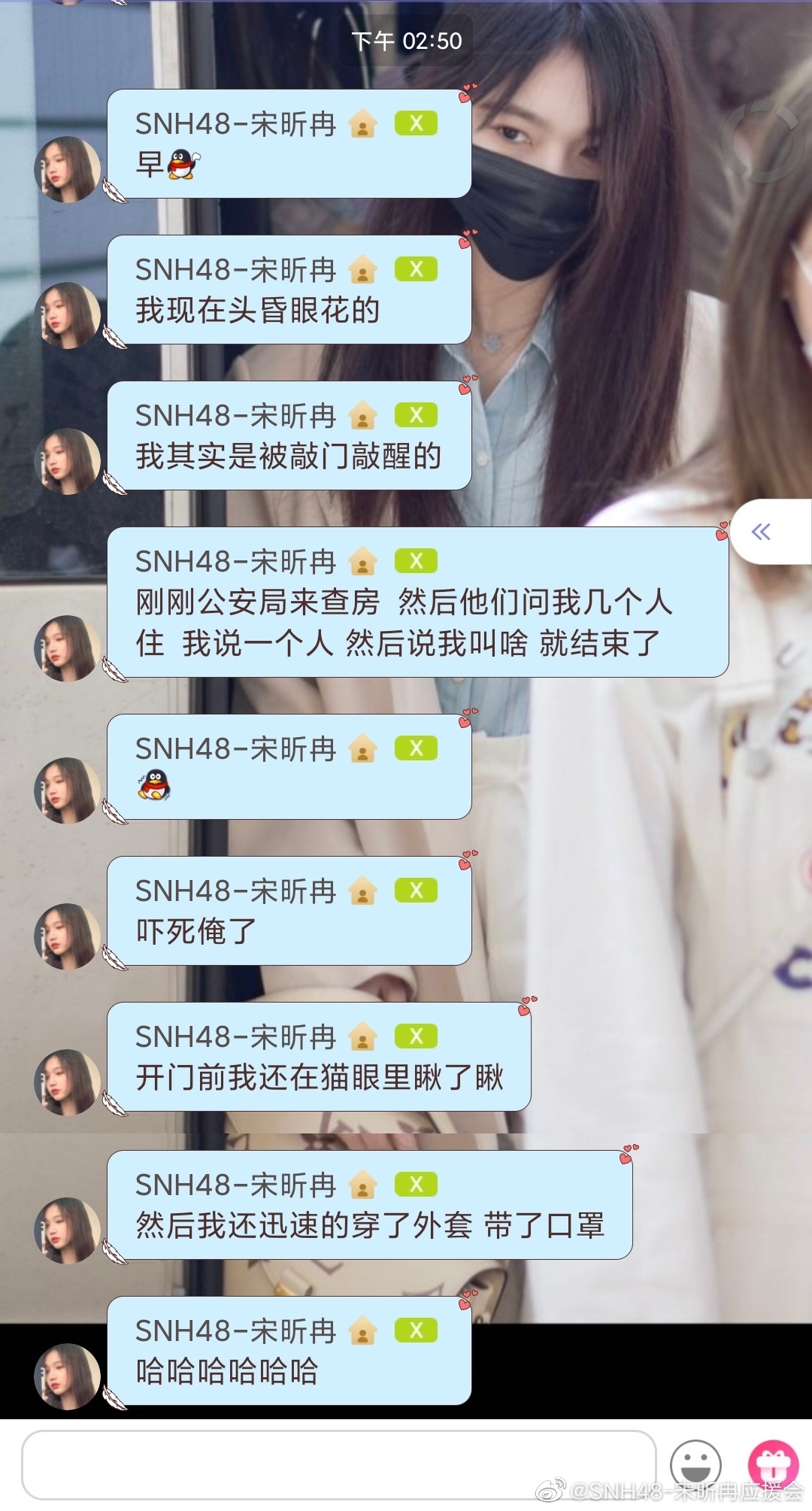The height and width of the screenshot is (1511, 812).
Task: Open avatar beside the 吓死俺了 message
Action: tap(68, 936)
